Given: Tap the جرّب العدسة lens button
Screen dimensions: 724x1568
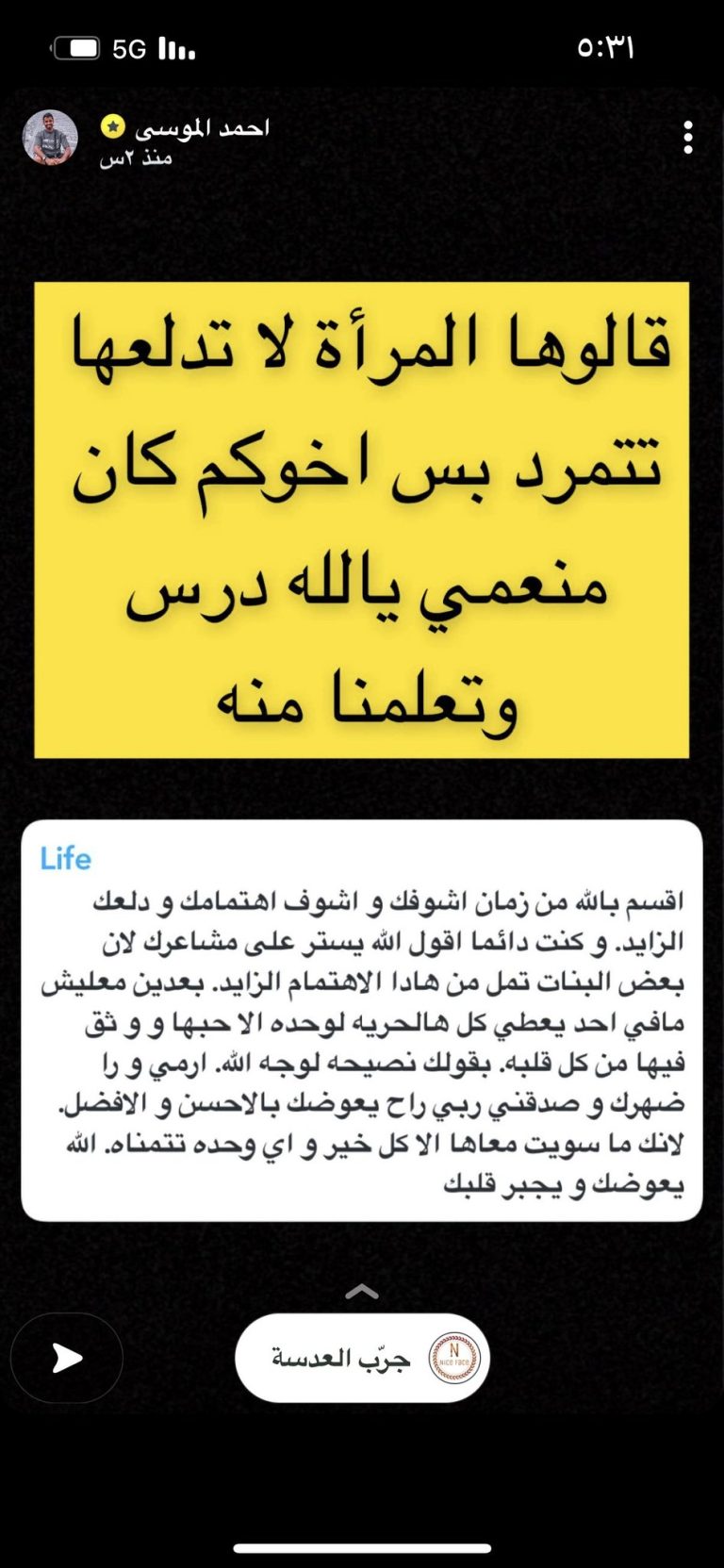Looking at the screenshot, I should [x=362, y=1358].
